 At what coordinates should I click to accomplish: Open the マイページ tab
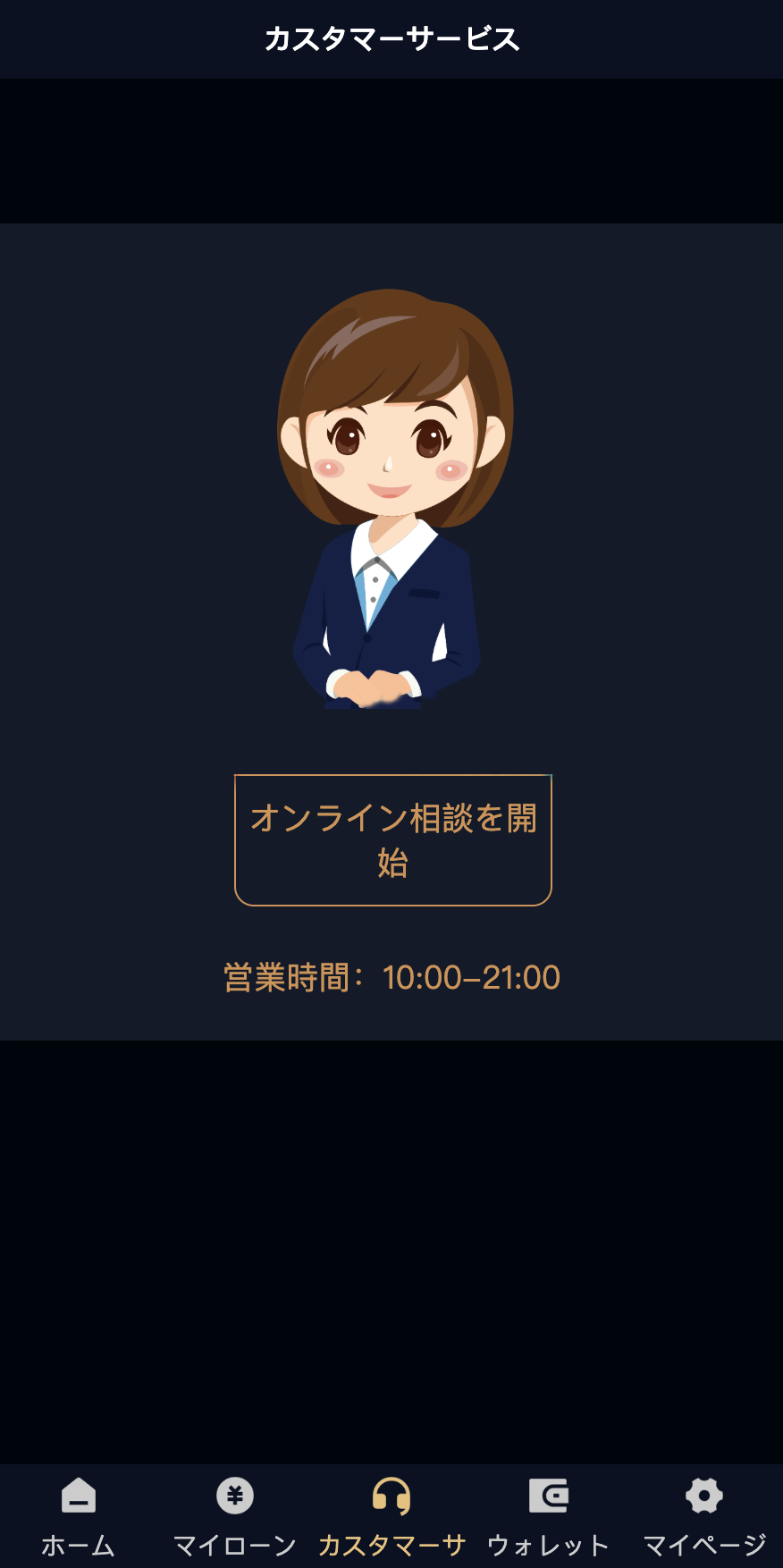click(704, 1515)
